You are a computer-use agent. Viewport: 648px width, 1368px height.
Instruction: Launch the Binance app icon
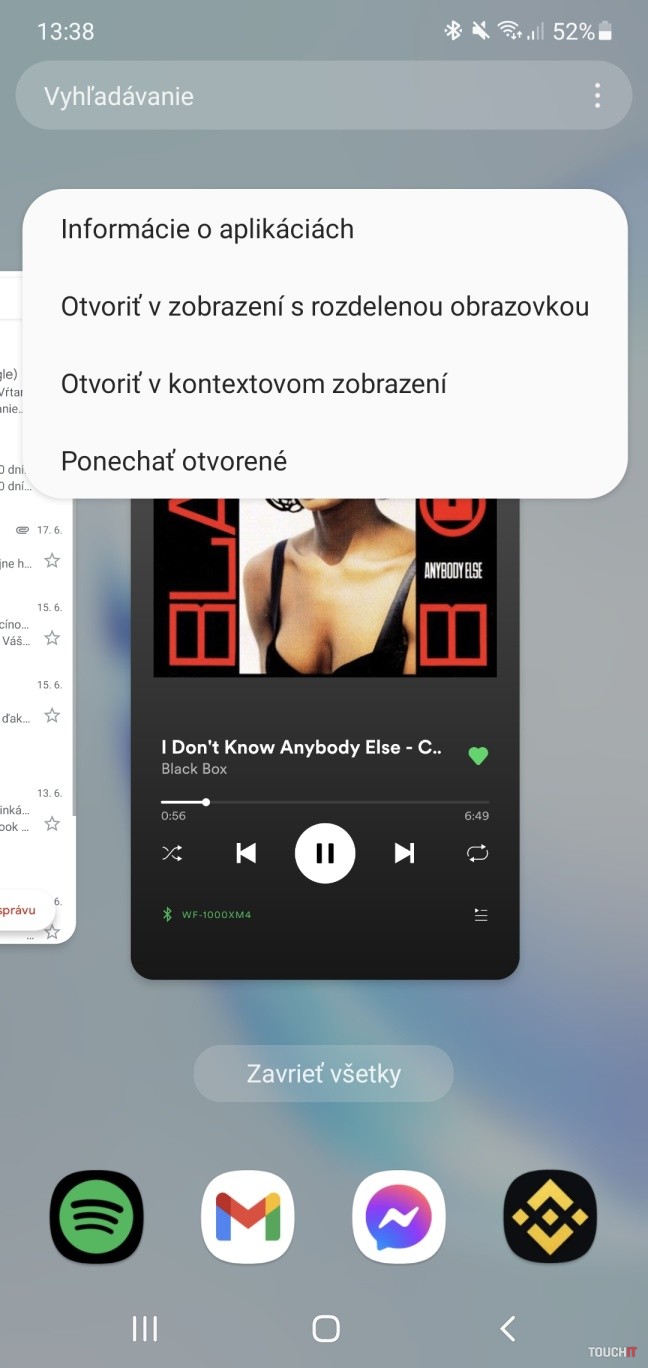click(x=550, y=1216)
